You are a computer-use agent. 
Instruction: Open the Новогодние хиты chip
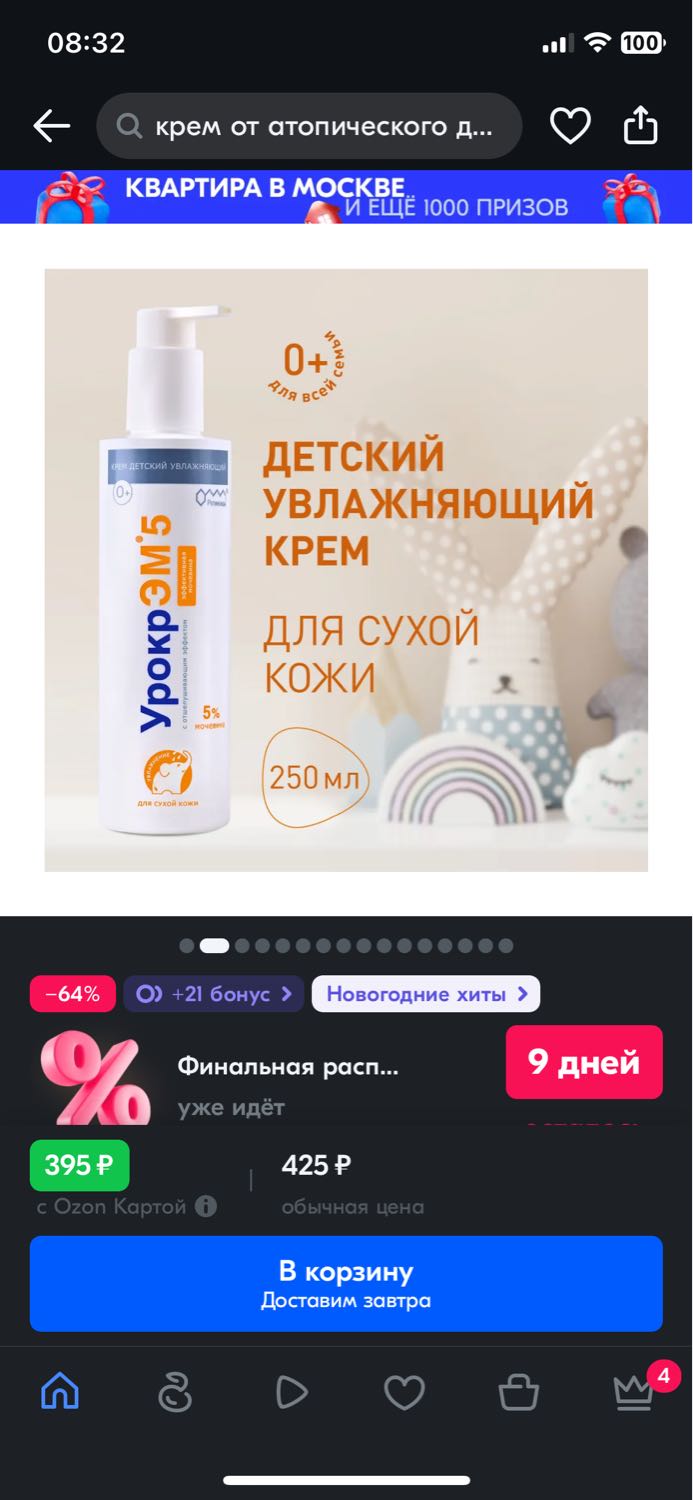pyautogui.click(x=426, y=994)
